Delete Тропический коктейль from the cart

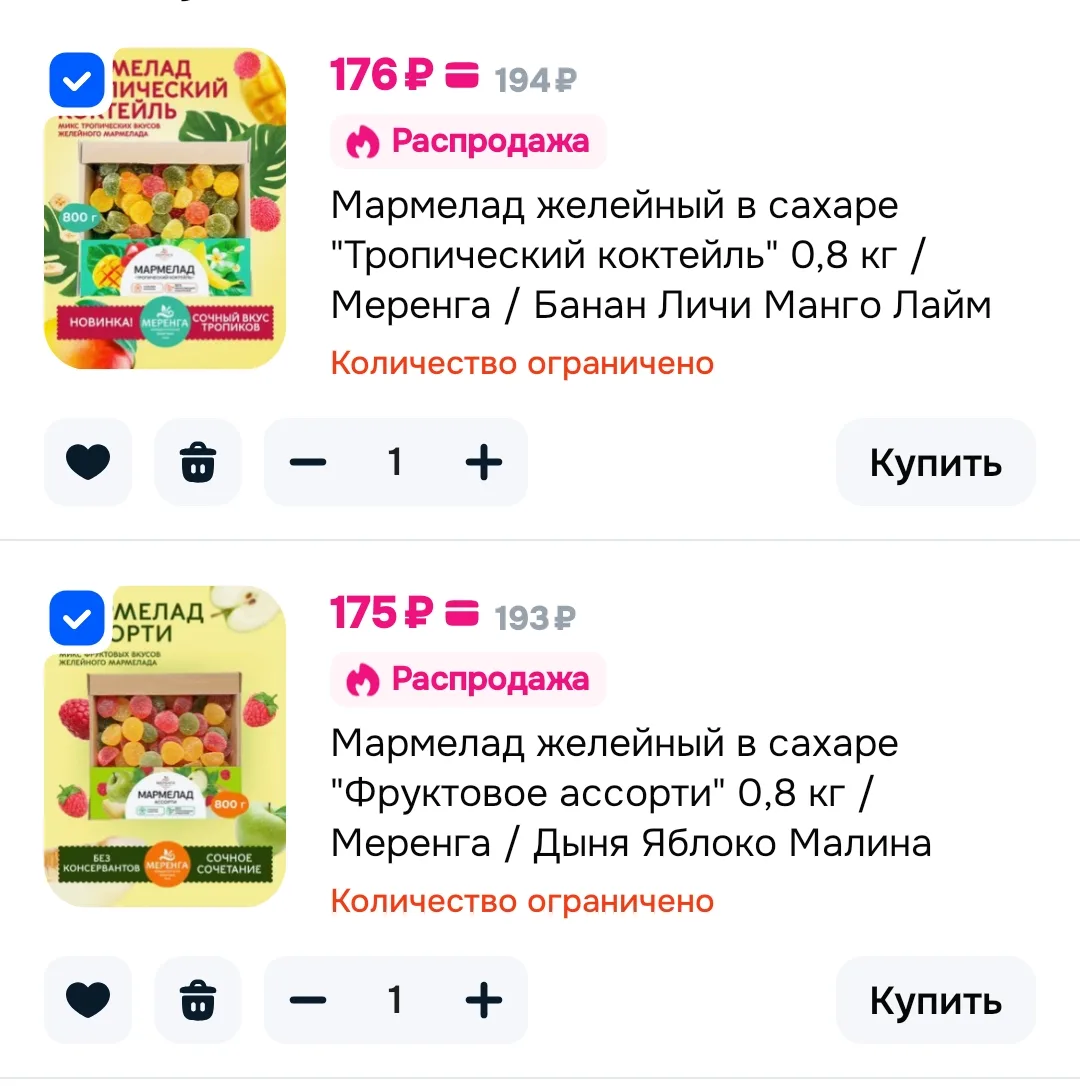[x=198, y=462]
